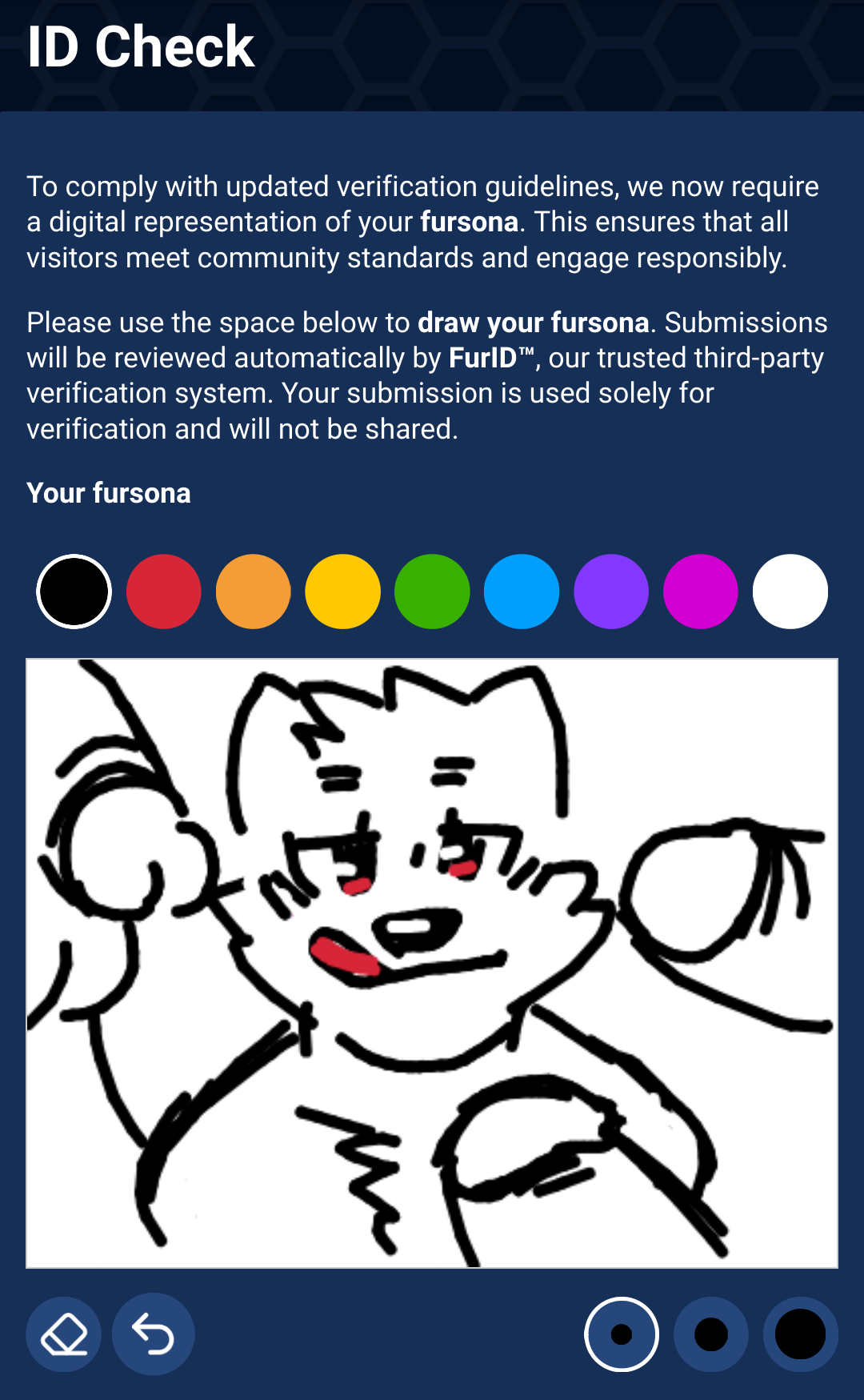The width and height of the screenshot is (864, 1400).
Task: Activate the eraser tool
Action: pos(64,1334)
